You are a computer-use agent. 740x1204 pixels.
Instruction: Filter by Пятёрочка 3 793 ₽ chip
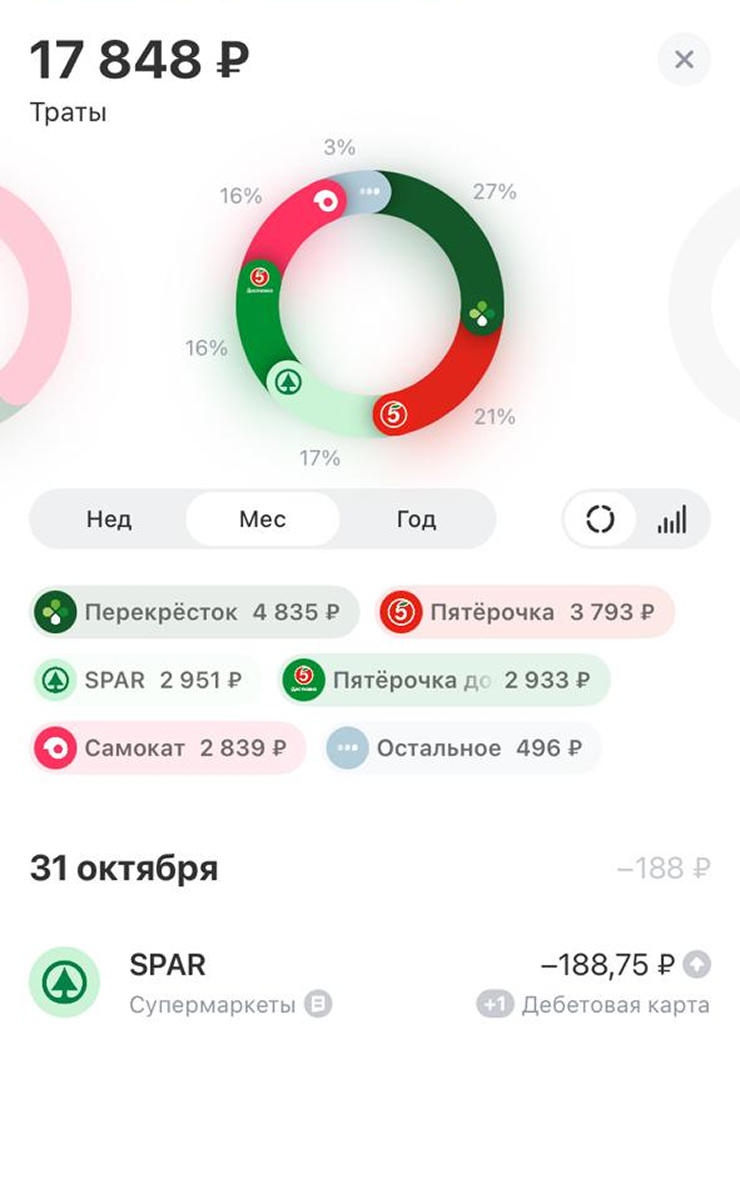(525, 612)
